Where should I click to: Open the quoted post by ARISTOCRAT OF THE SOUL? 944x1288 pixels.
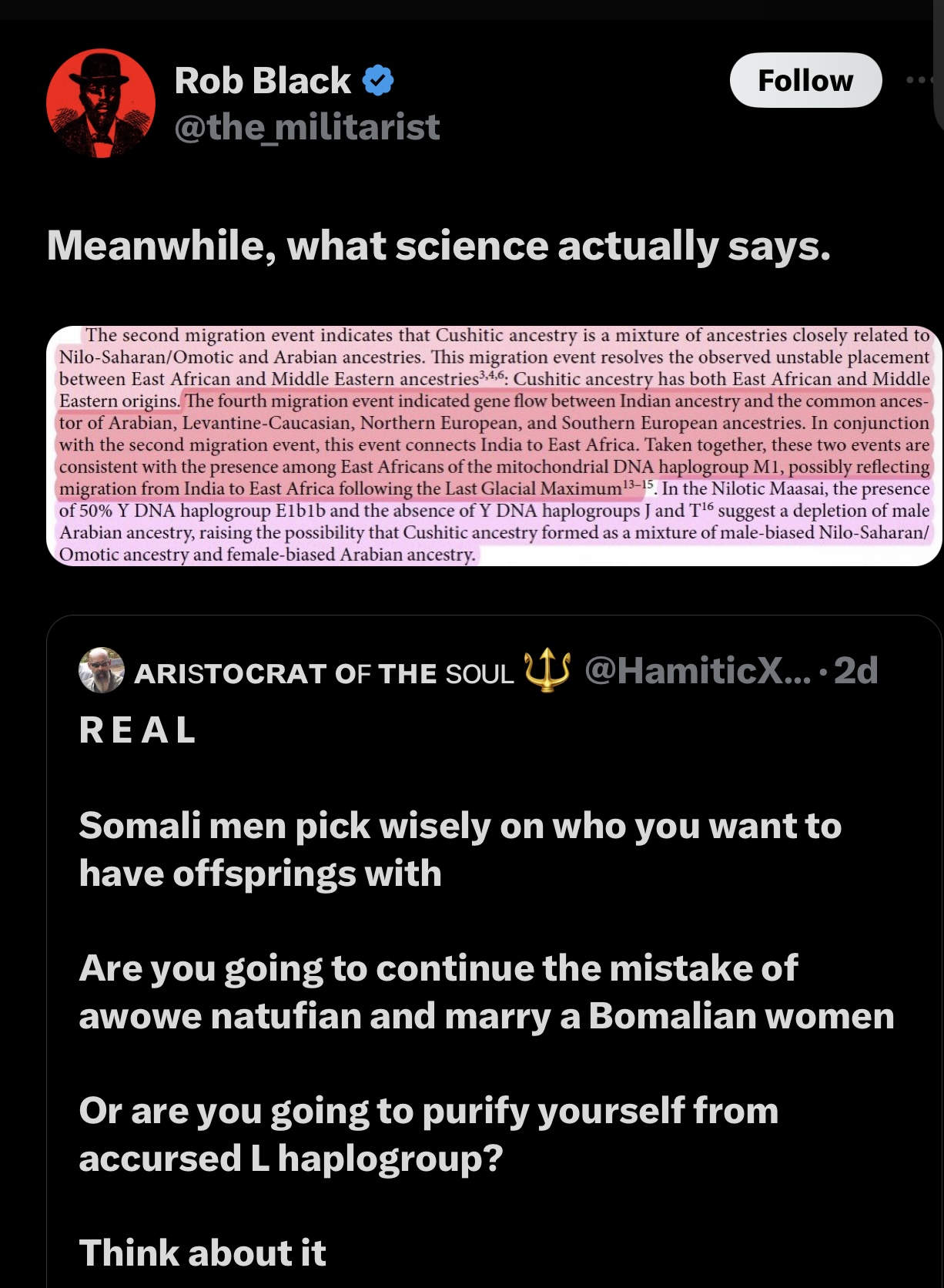[x=493, y=963]
